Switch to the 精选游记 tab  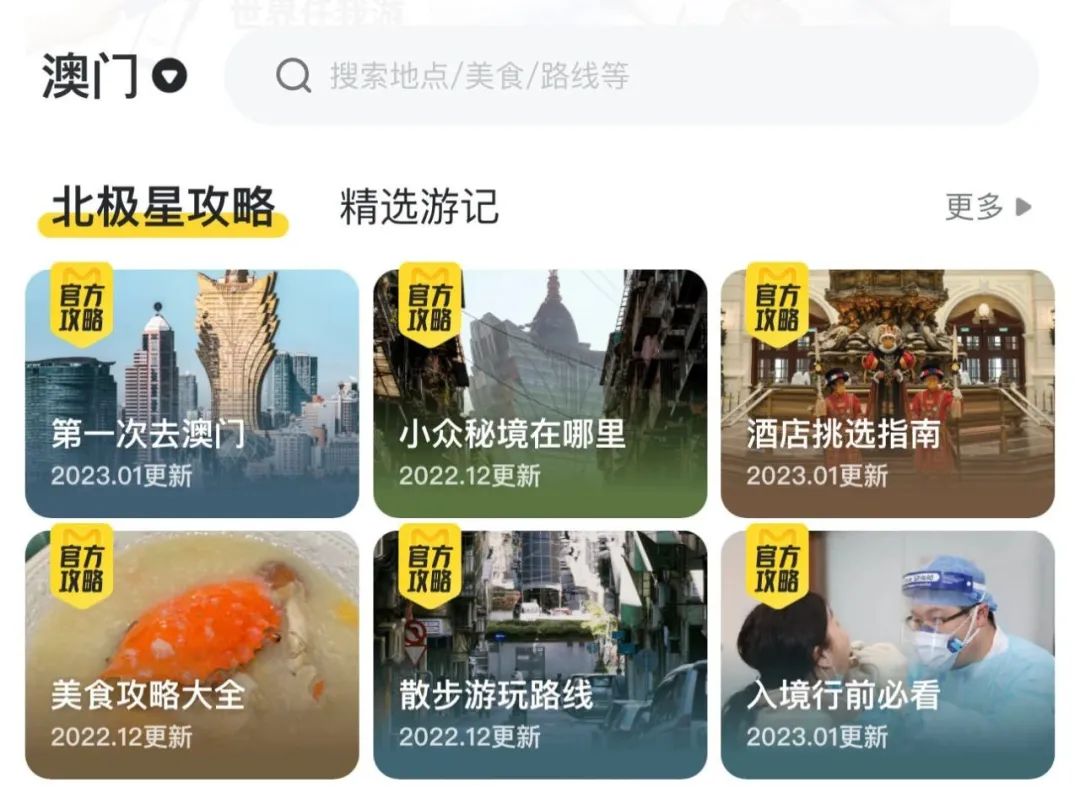pos(419,207)
